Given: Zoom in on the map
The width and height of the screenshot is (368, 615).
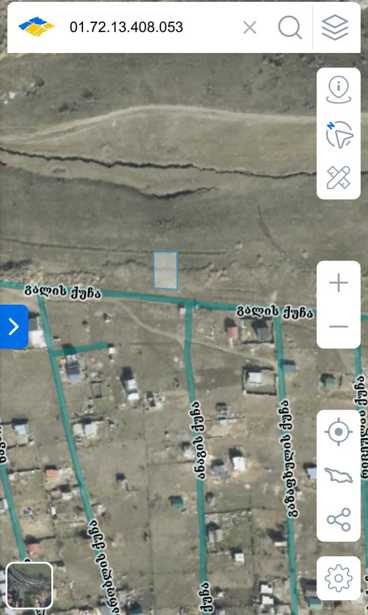Looking at the screenshot, I should (339, 283).
